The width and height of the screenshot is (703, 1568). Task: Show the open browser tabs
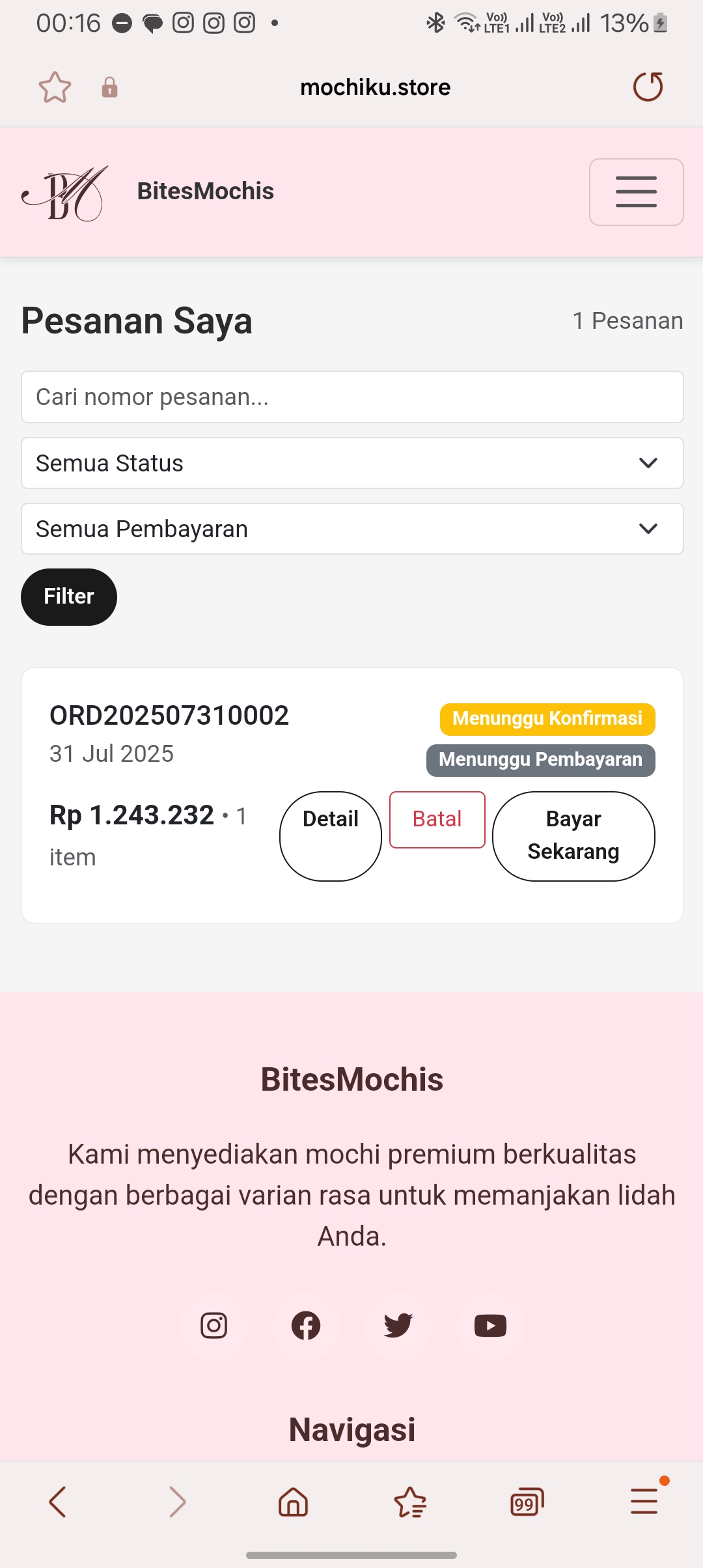[527, 1502]
